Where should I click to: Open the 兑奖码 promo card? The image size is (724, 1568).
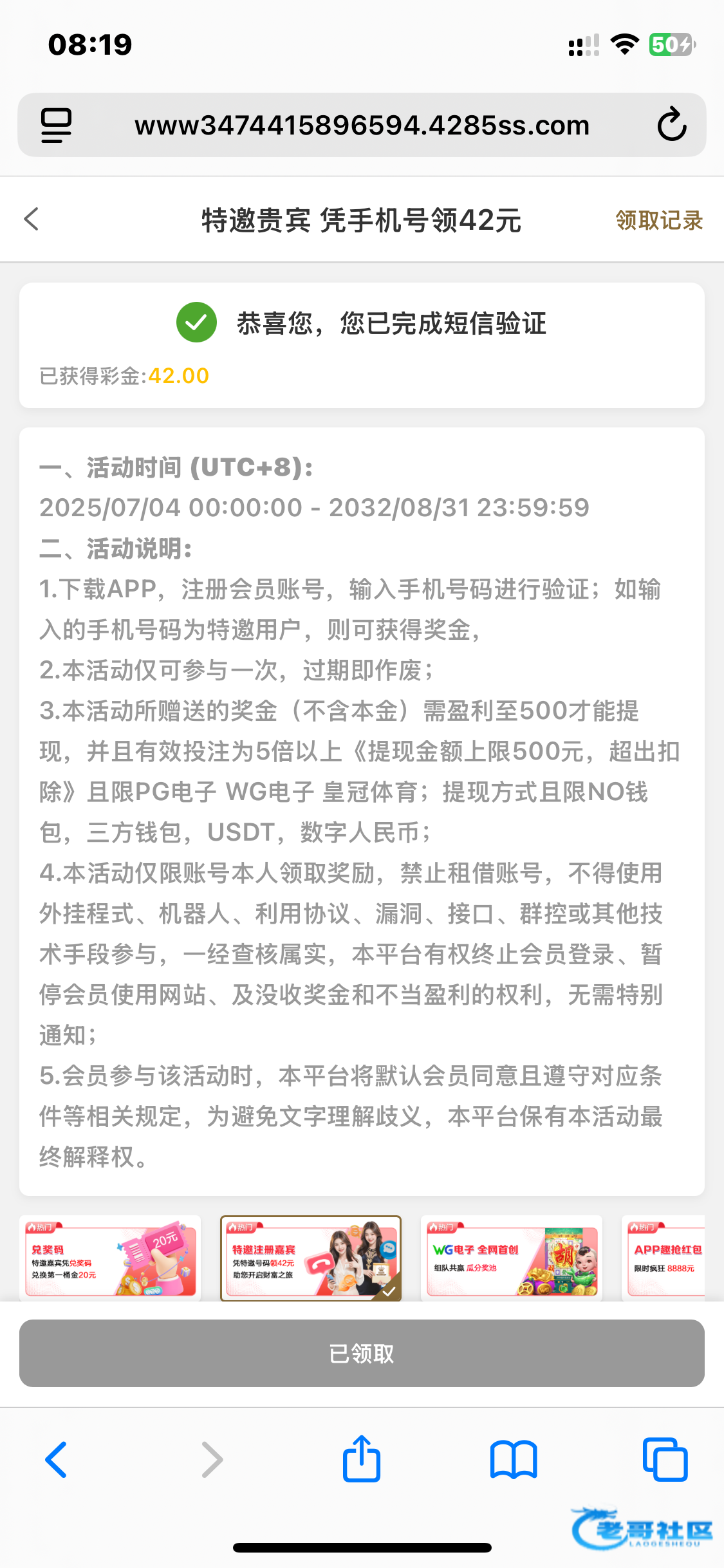tap(110, 1258)
